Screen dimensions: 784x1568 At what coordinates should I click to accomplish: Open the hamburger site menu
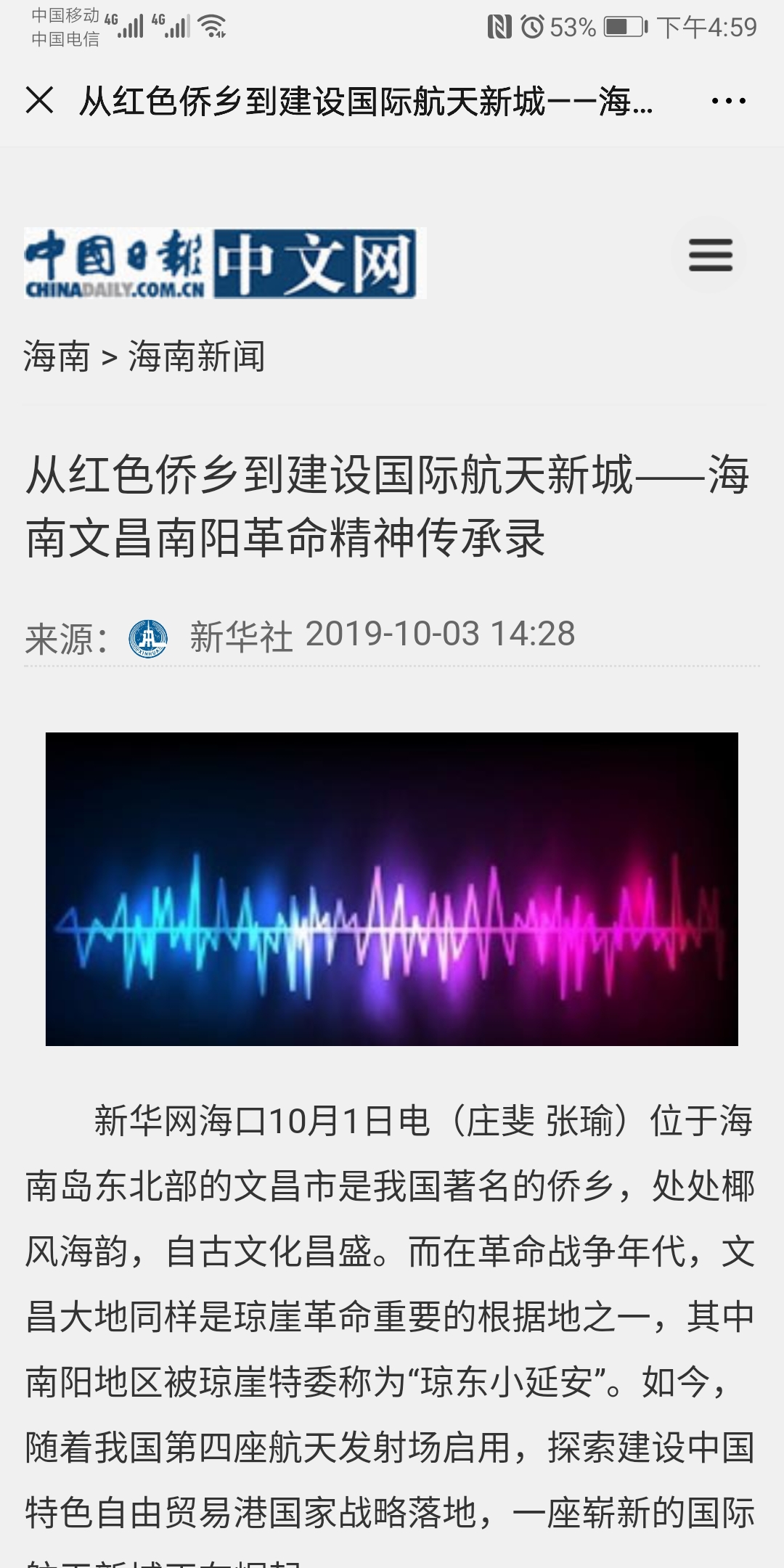[710, 255]
